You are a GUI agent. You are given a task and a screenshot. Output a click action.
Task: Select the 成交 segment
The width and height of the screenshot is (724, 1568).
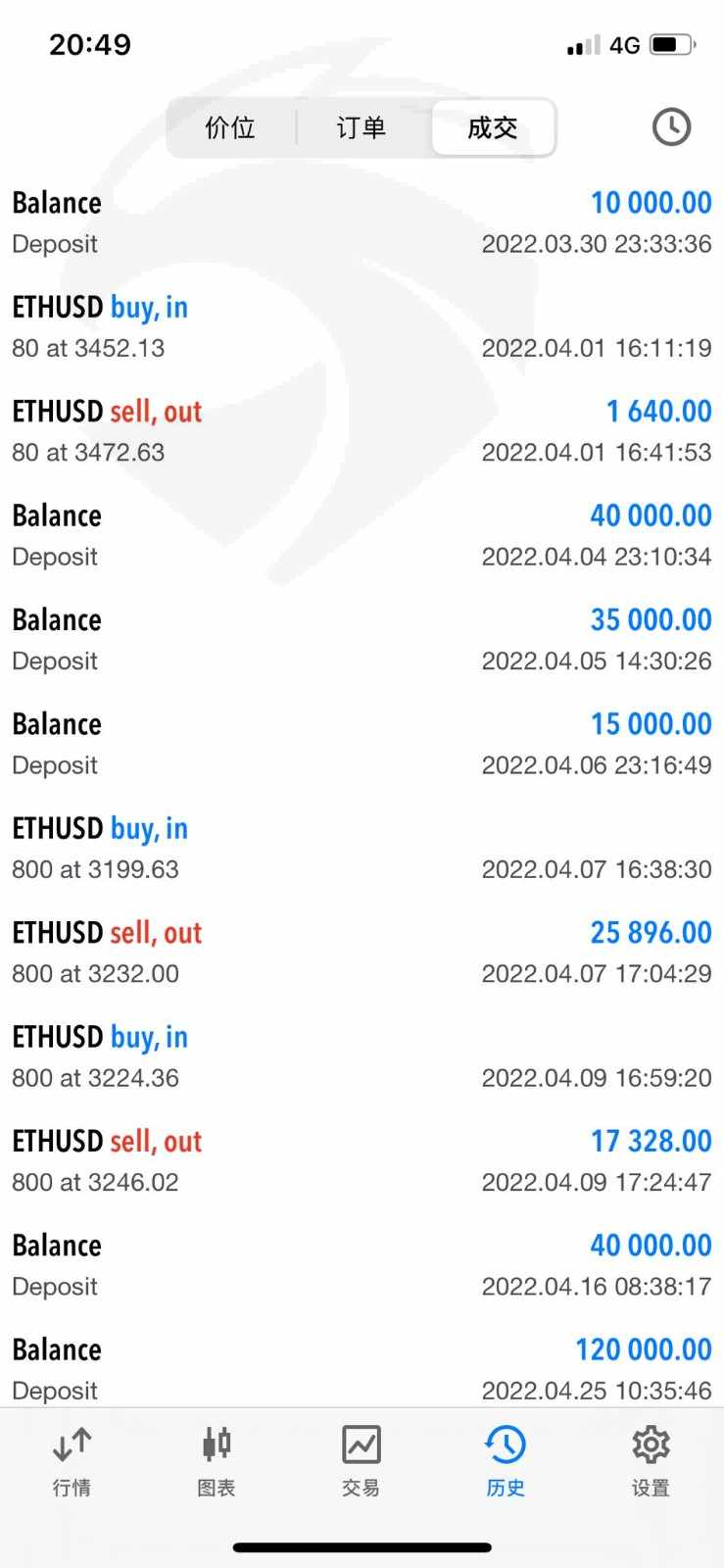pyautogui.click(x=493, y=127)
